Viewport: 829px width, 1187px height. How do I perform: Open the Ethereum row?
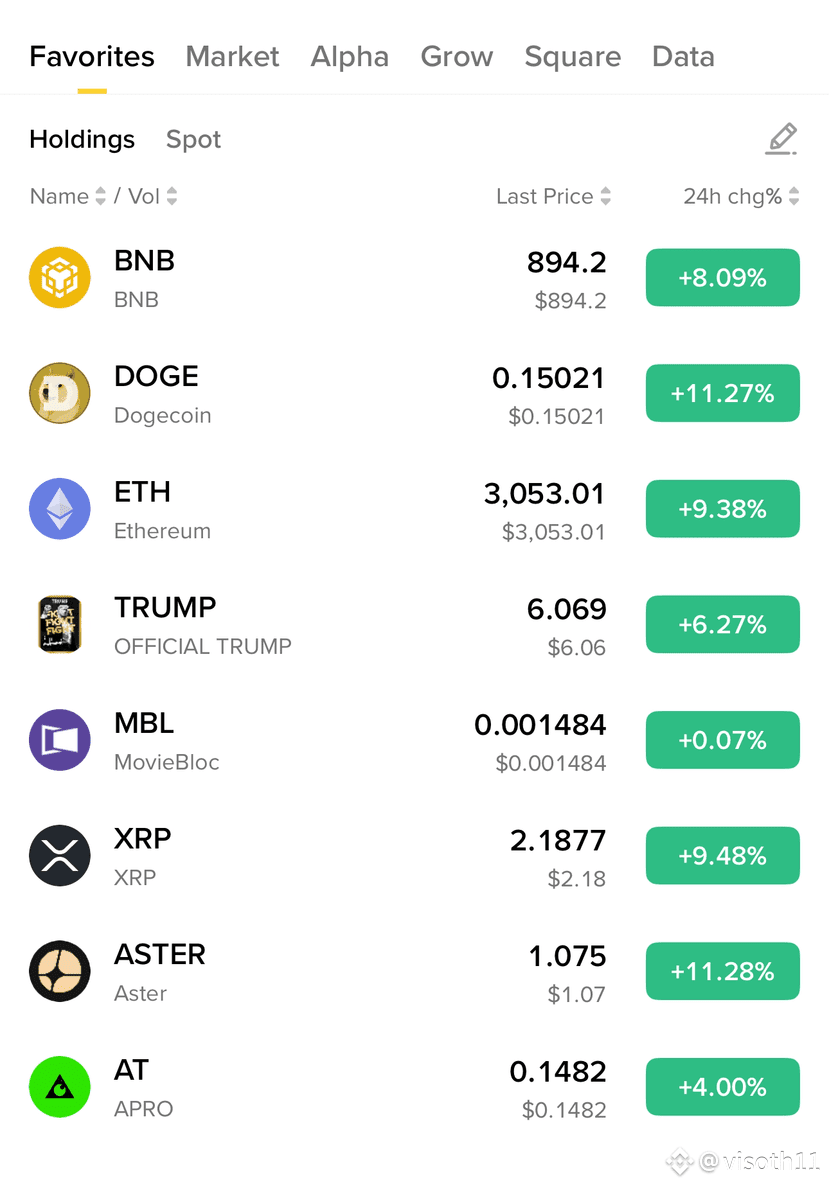300,509
